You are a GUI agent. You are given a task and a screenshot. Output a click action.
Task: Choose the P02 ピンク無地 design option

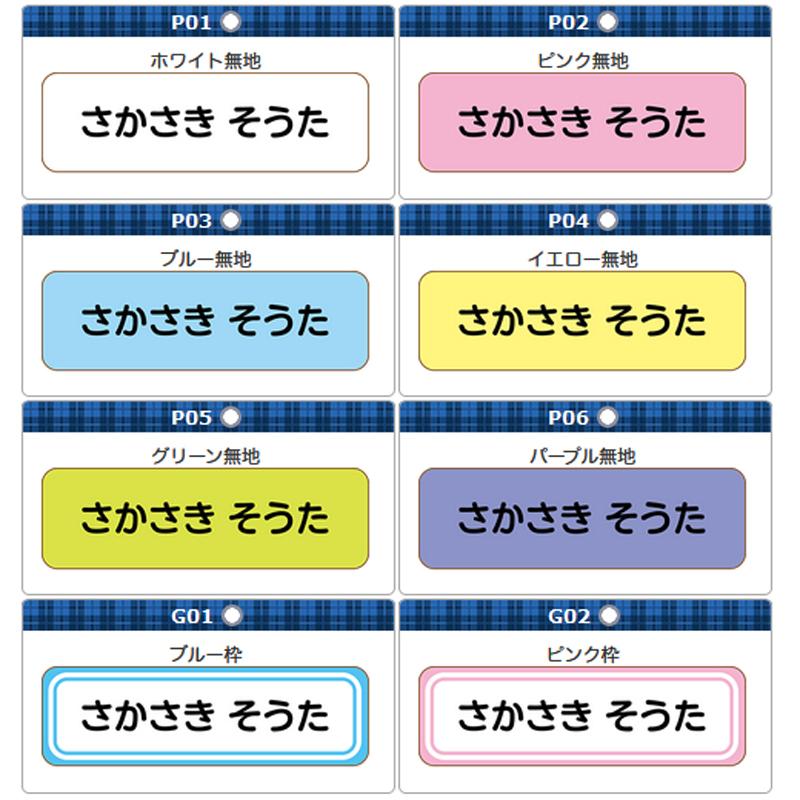click(607, 22)
